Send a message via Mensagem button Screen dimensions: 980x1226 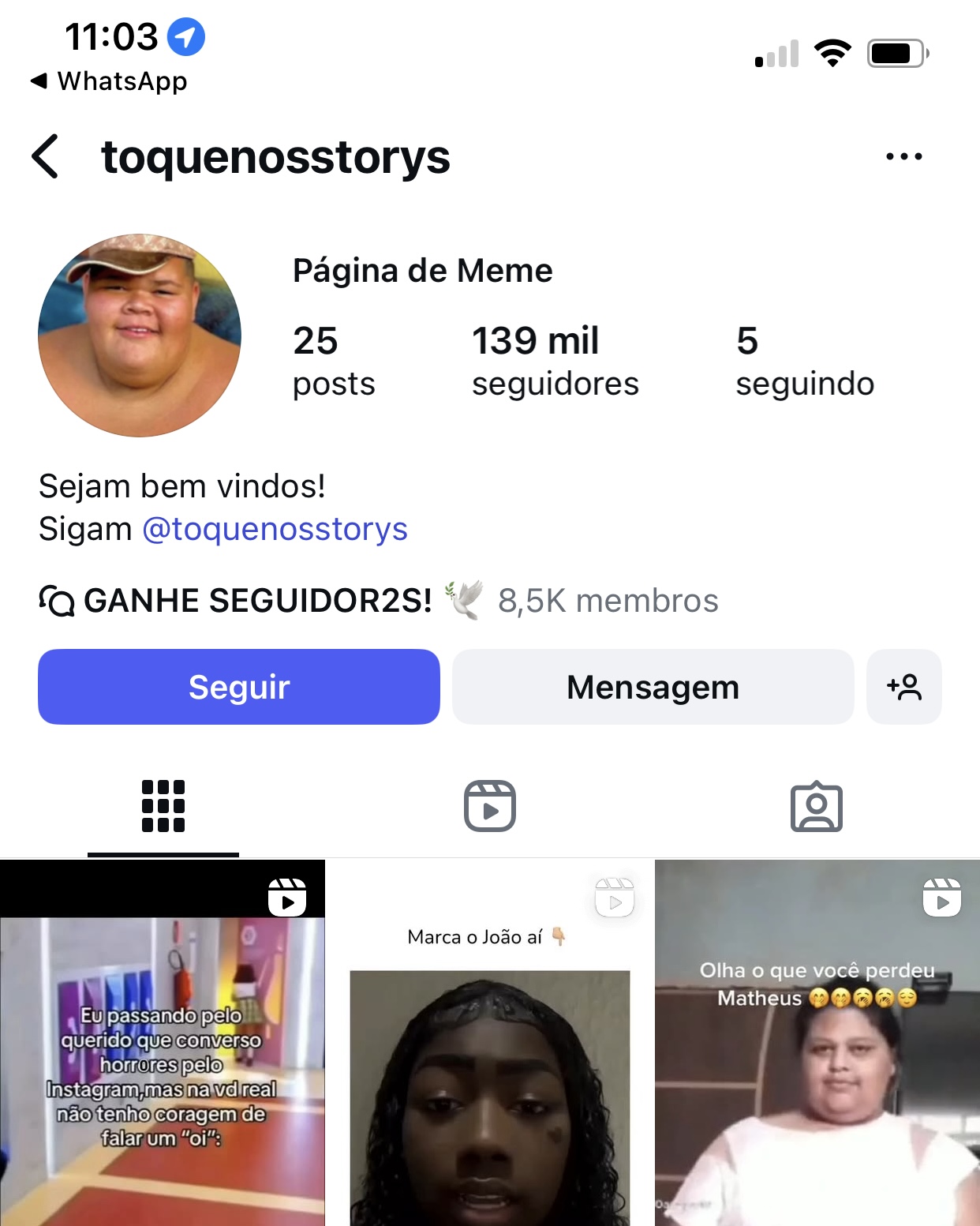pyautogui.click(x=653, y=687)
